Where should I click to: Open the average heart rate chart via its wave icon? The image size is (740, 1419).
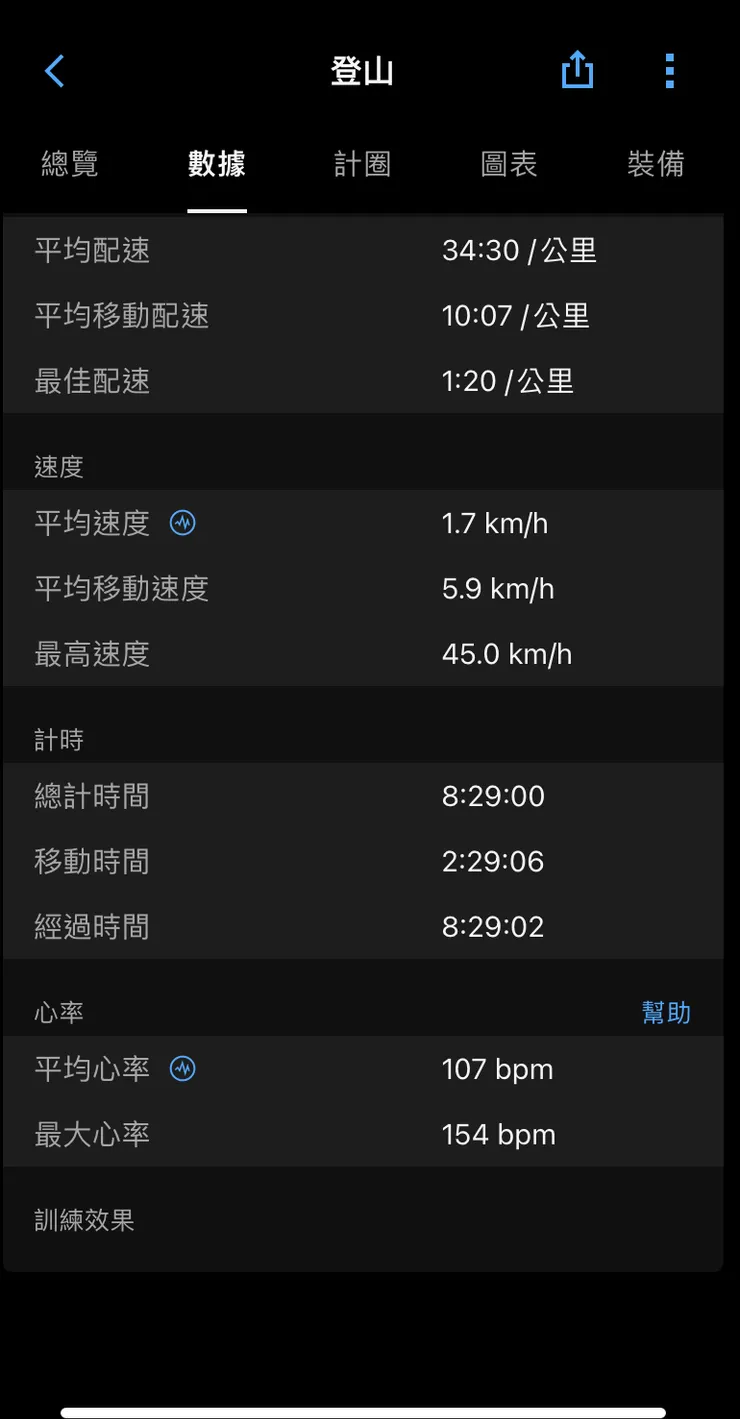(182, 1069)
